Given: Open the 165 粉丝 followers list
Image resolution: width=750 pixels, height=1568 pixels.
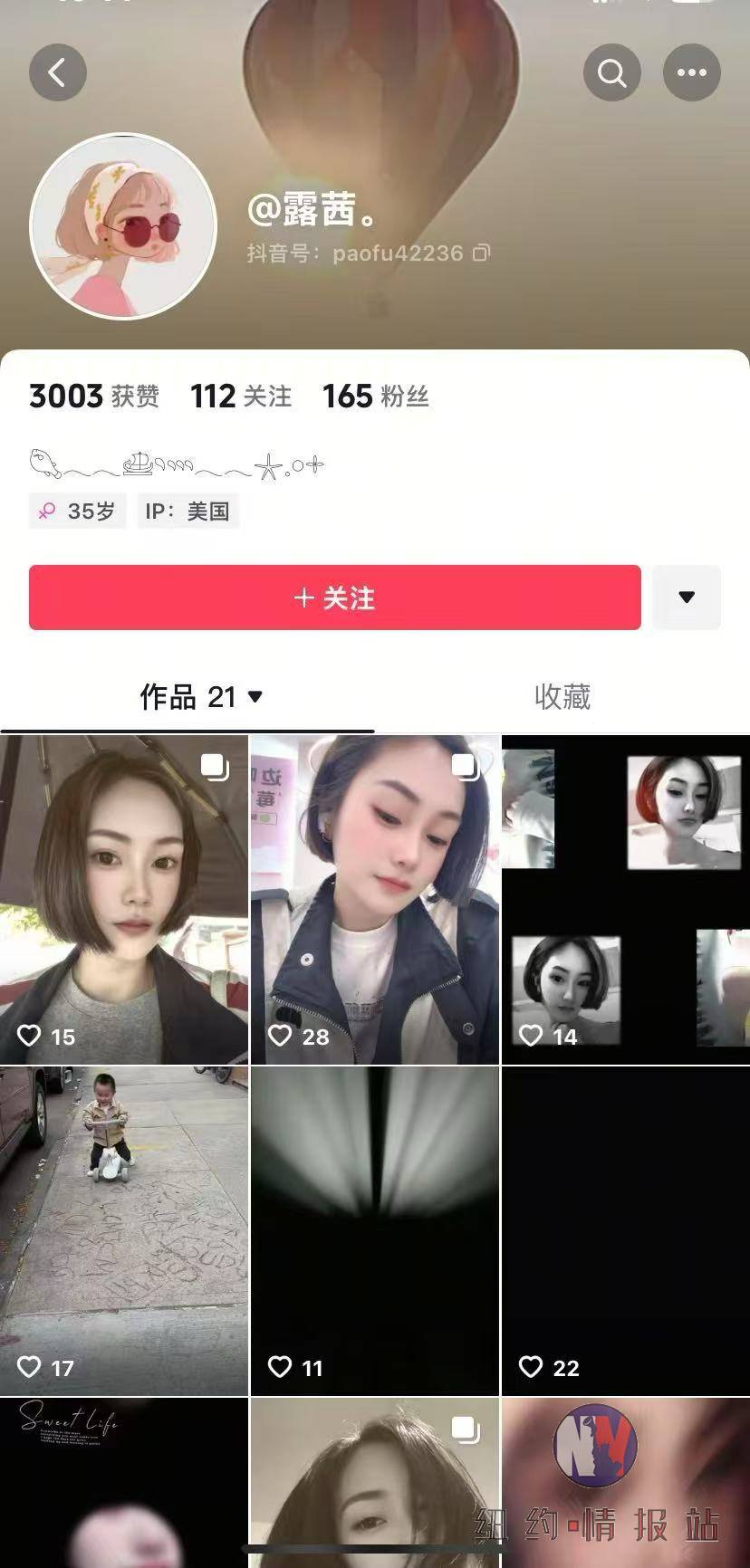Looking at the screenshot, I should pyautogui.click(x=375, y=396).
